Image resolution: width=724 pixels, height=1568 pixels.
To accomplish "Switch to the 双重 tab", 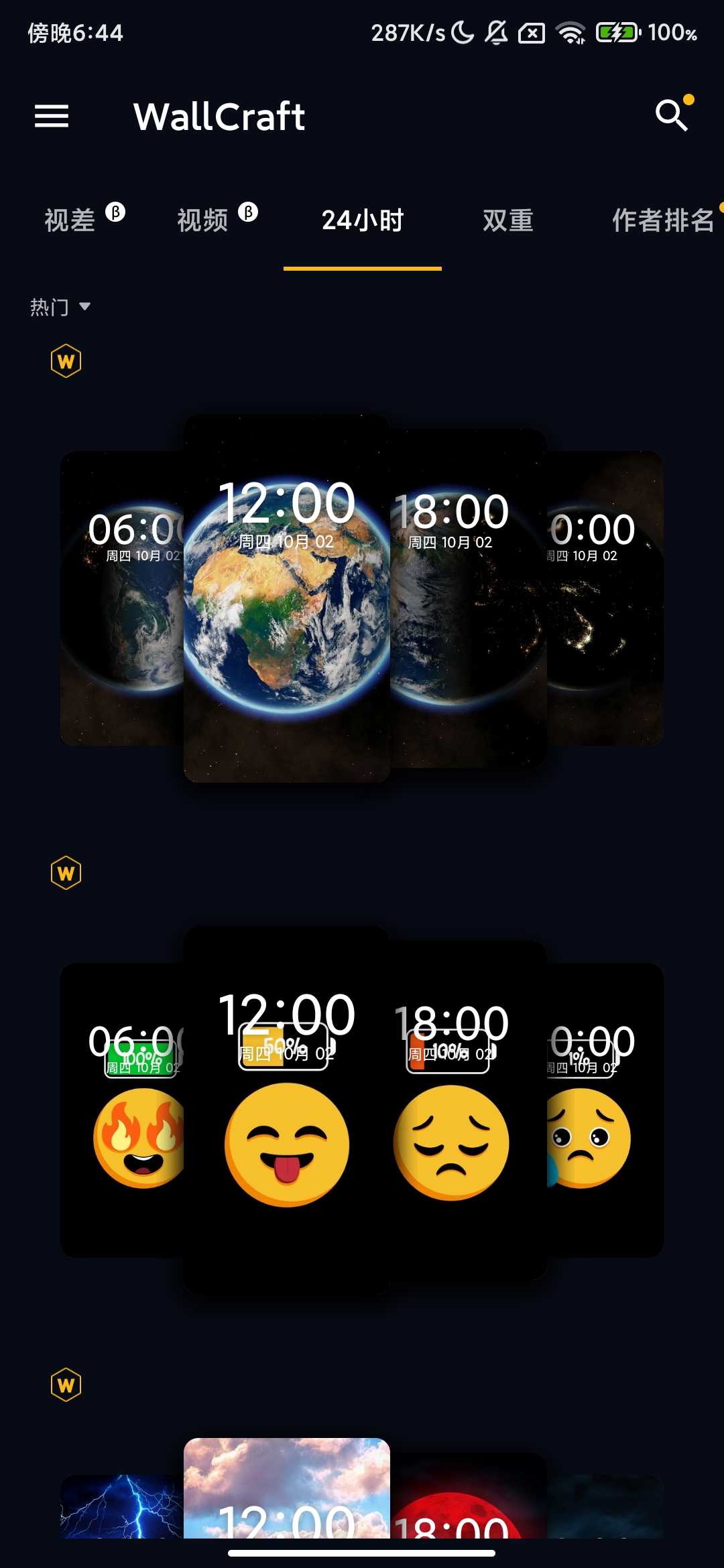I will (x=508, y=220).
